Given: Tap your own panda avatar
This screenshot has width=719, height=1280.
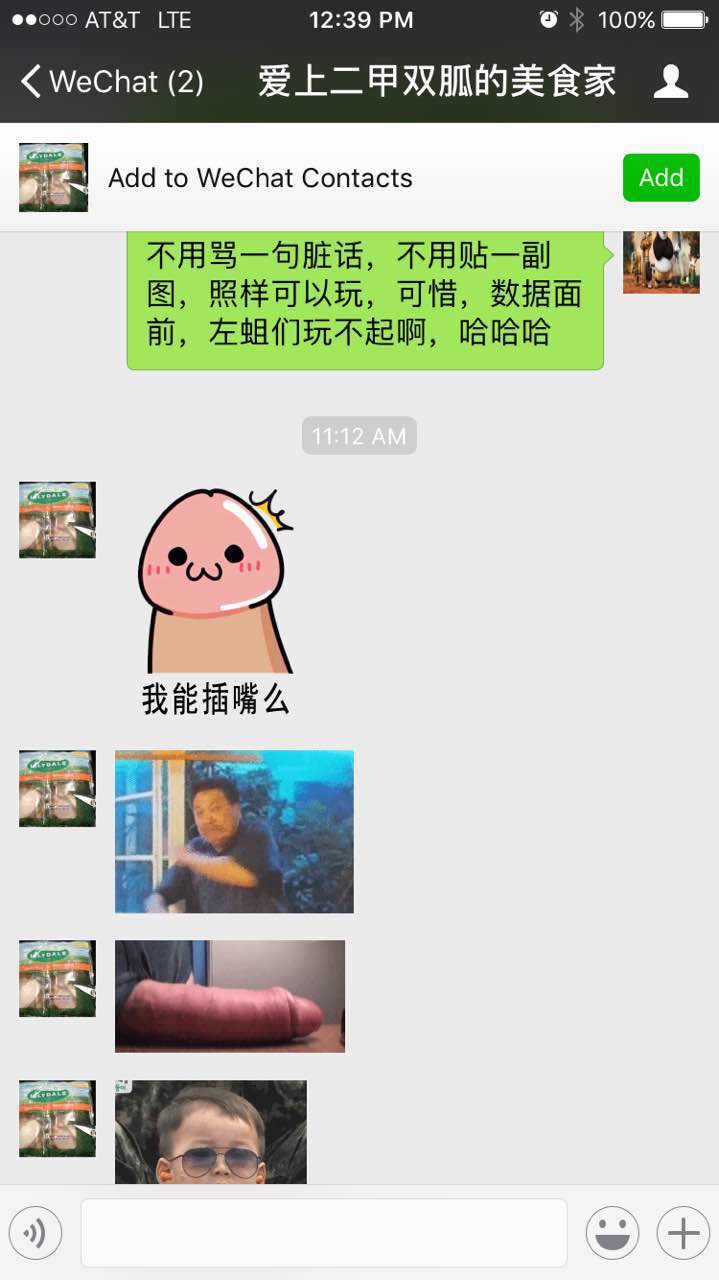Looking at the screenshot, I should coord(660,262).
